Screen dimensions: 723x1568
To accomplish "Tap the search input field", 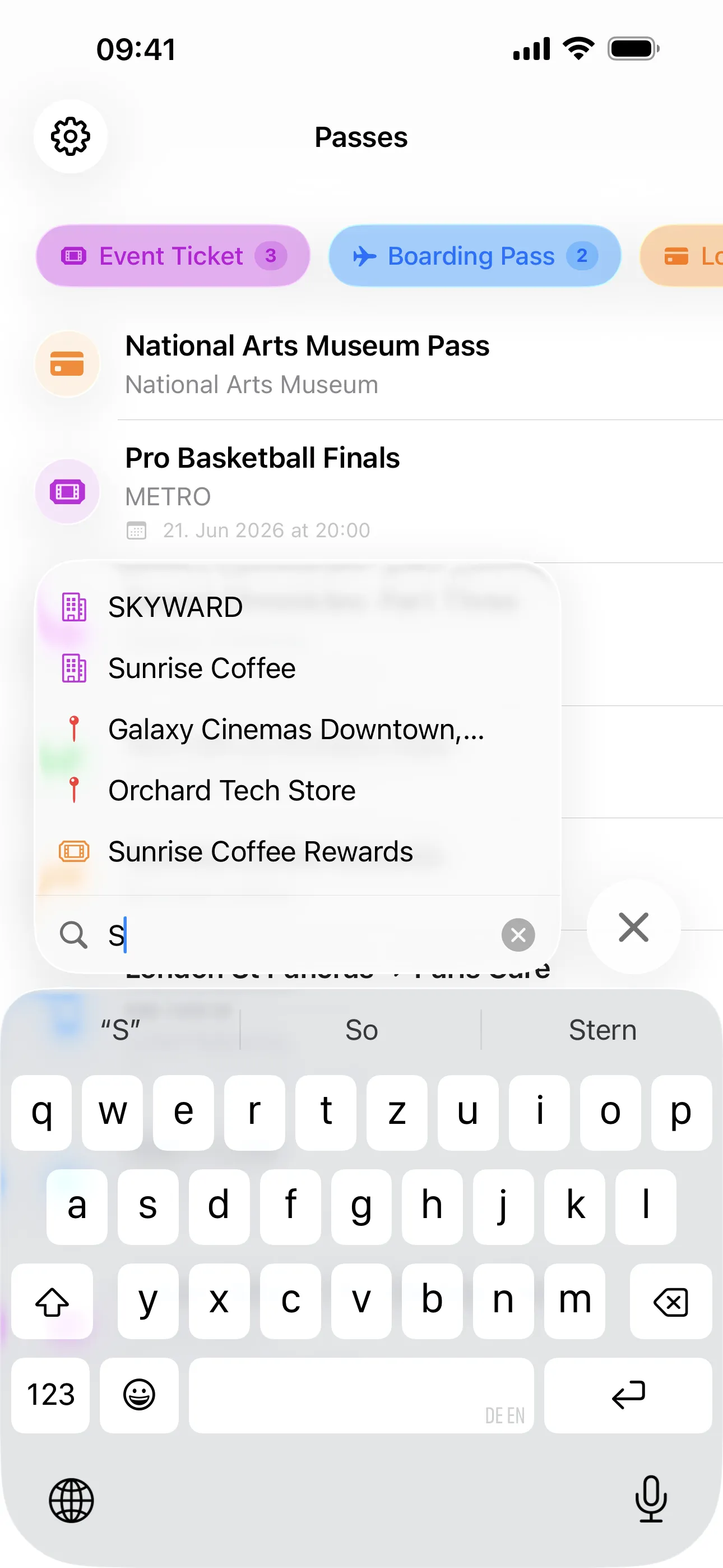I will [x=274, y=935].
